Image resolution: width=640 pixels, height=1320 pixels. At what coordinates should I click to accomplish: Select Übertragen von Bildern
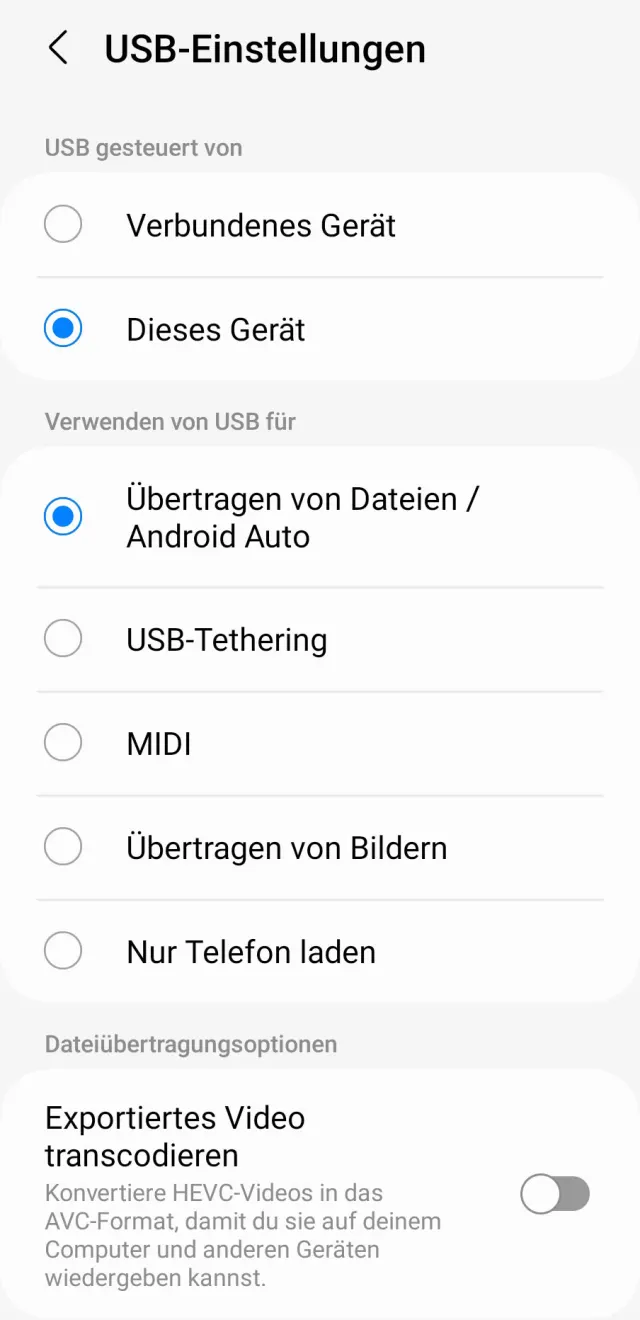click(63, 848)
